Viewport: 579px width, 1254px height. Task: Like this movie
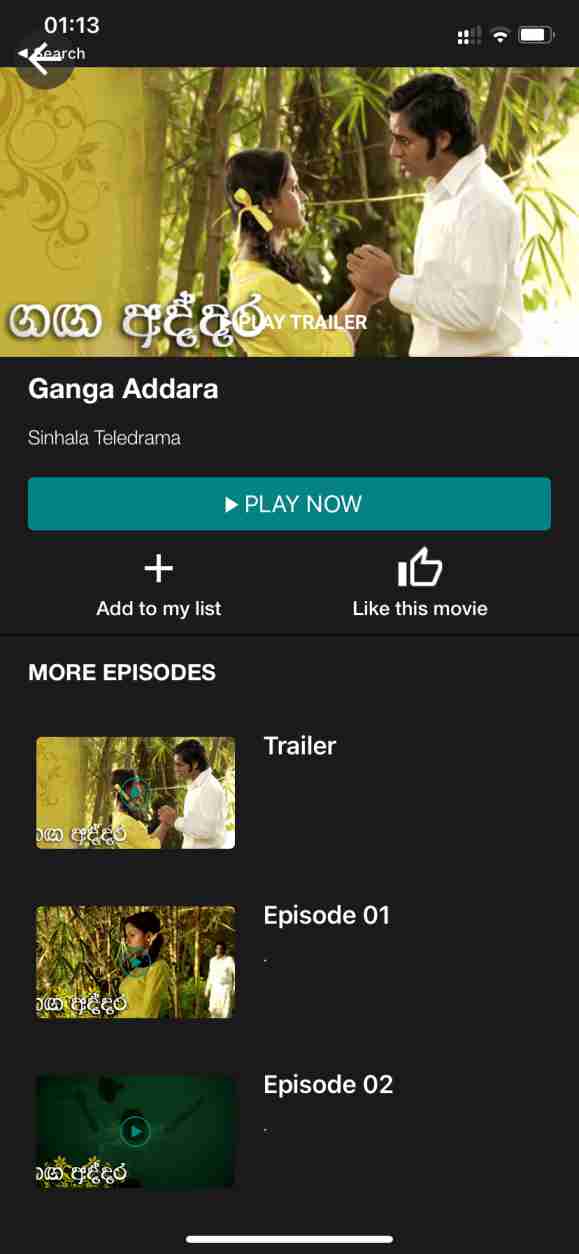click(420, 587)
